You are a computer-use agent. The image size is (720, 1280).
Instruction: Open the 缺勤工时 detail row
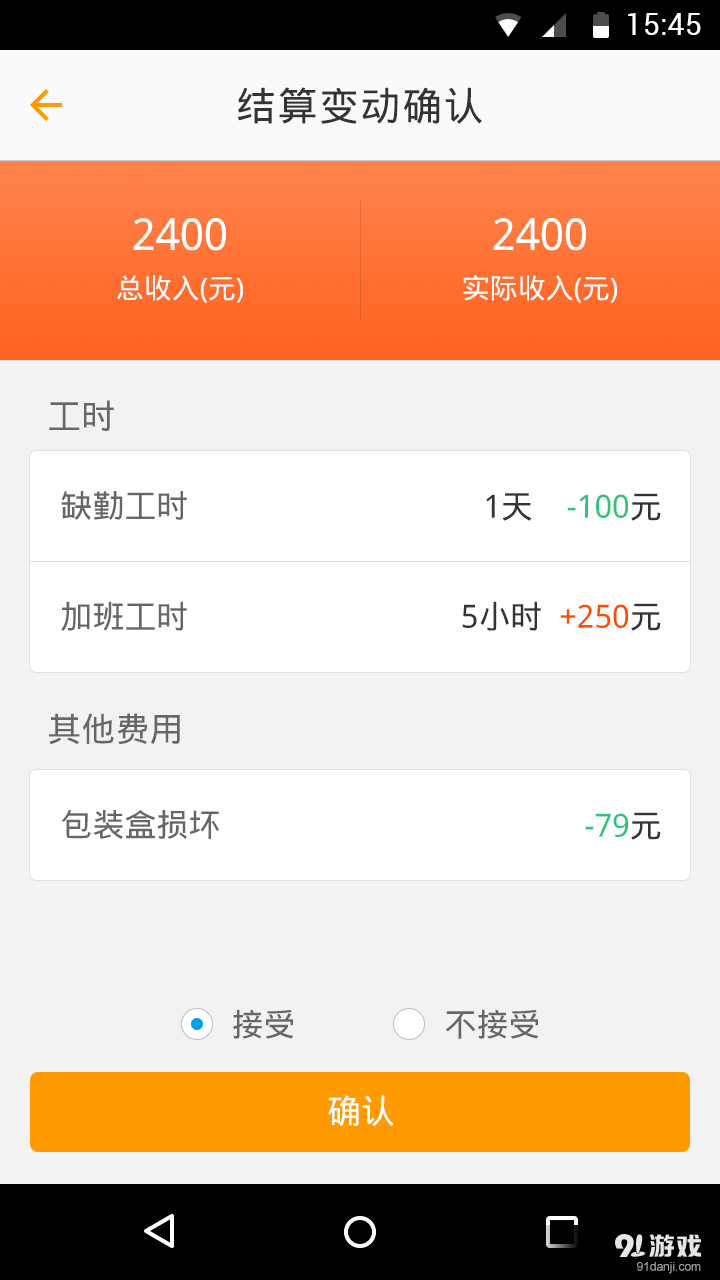click(360, 506)
